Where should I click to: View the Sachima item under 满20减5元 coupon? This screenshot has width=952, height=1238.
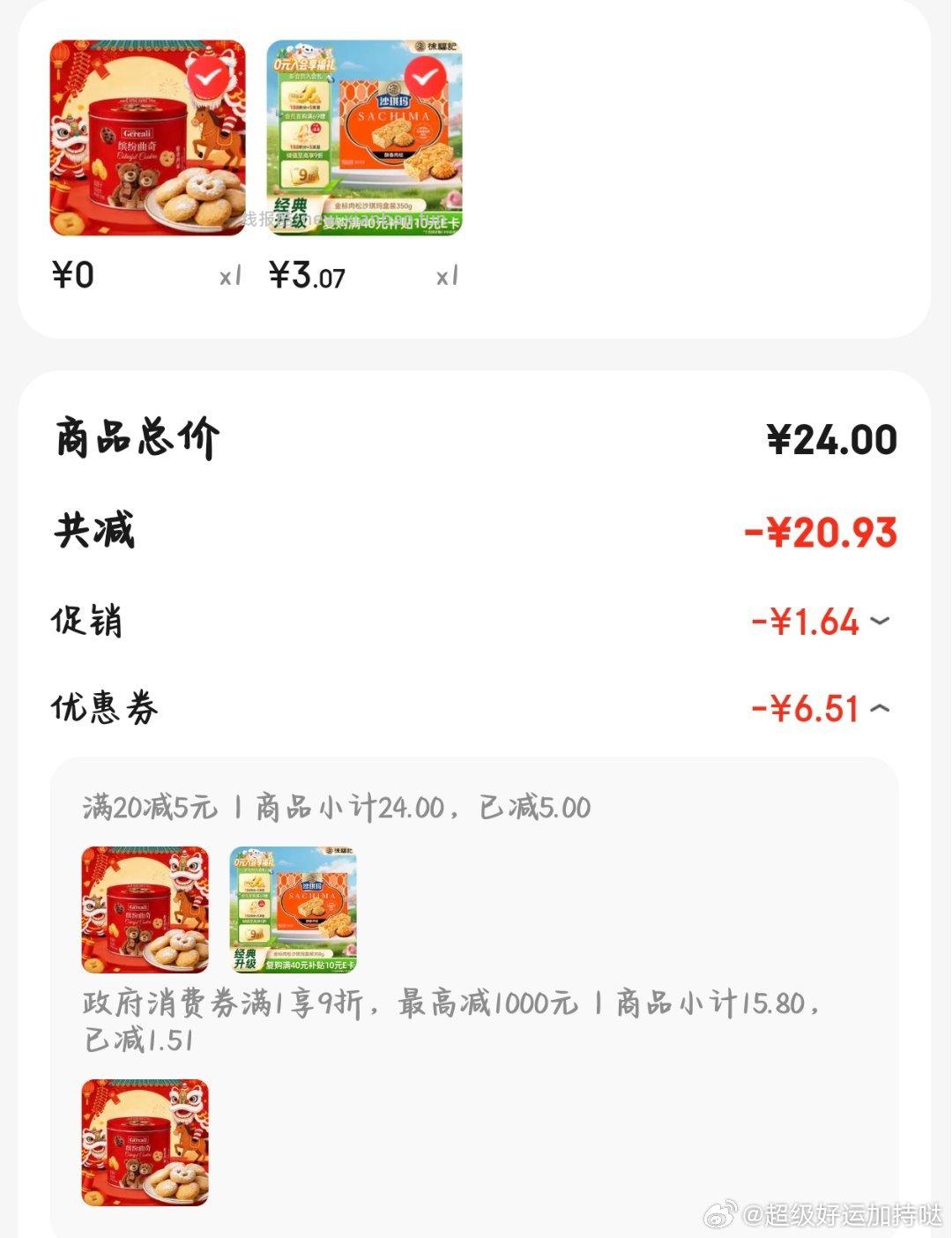click(294, 910)
